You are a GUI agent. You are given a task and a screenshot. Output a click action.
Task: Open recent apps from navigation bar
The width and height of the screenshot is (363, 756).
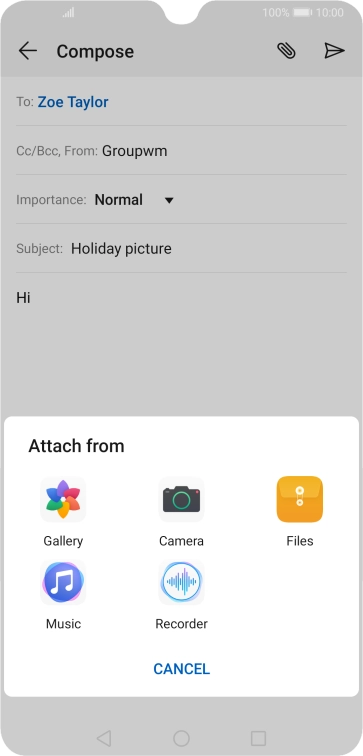[x=258, y=738]
